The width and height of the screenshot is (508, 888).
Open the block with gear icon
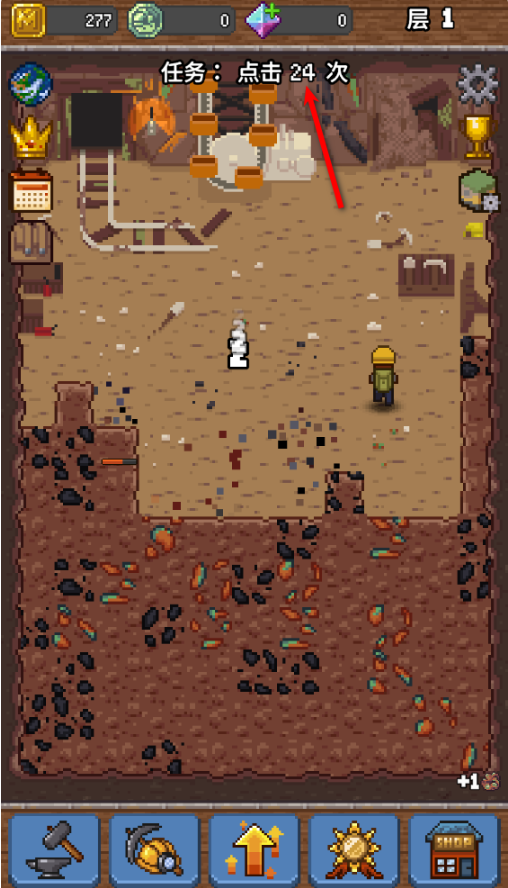(x=479, y=191)
